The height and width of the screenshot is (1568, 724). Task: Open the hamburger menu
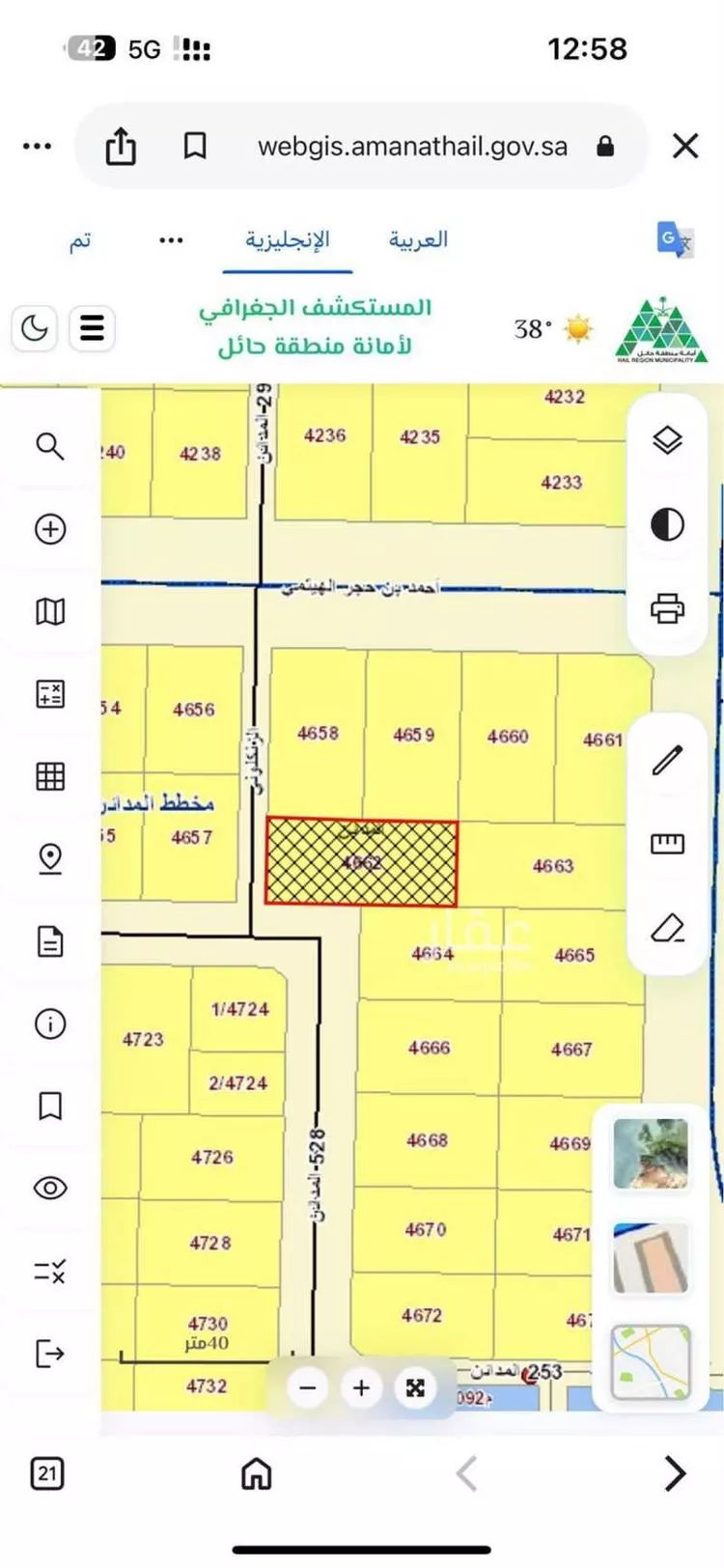92,328
